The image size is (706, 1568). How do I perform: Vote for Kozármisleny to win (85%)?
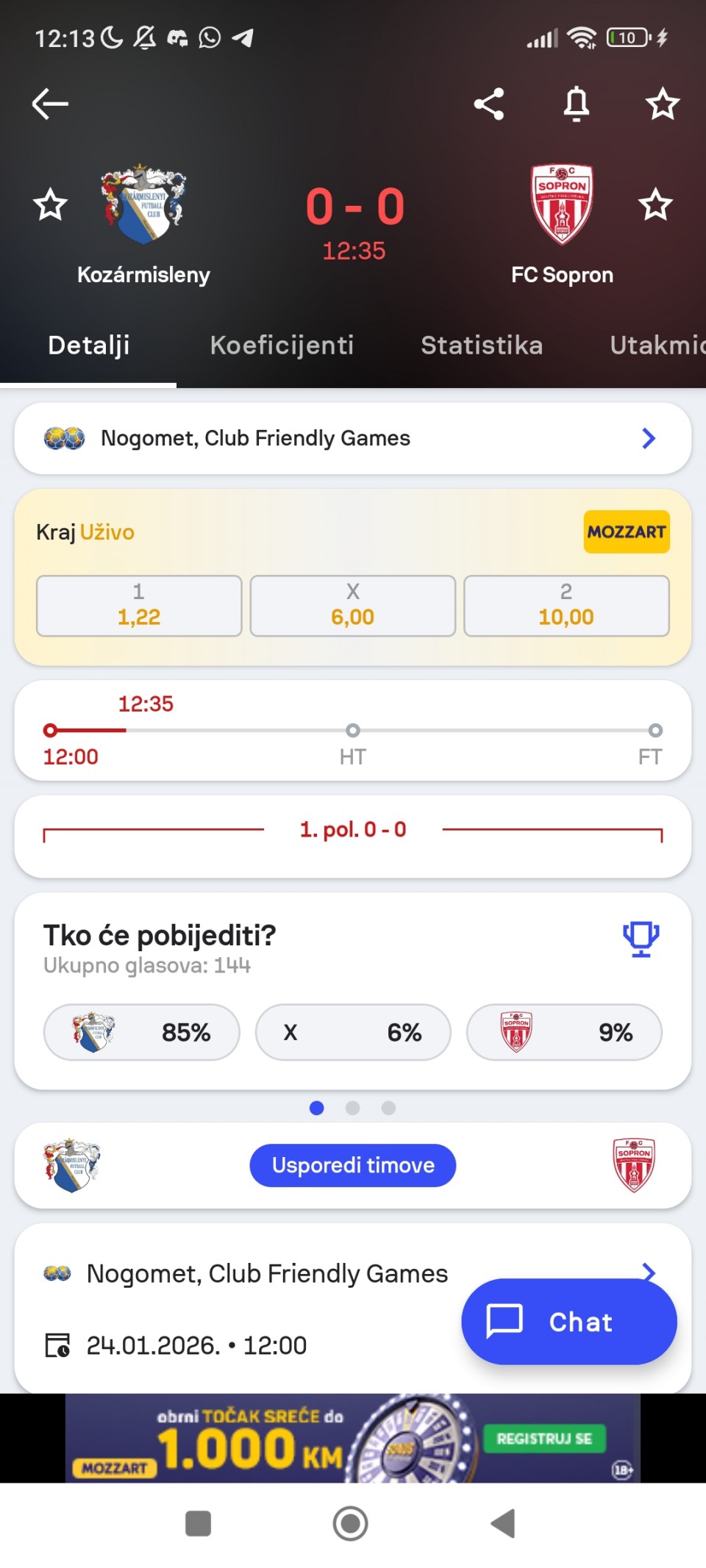pyautogui.click(x=142, y=1032)
